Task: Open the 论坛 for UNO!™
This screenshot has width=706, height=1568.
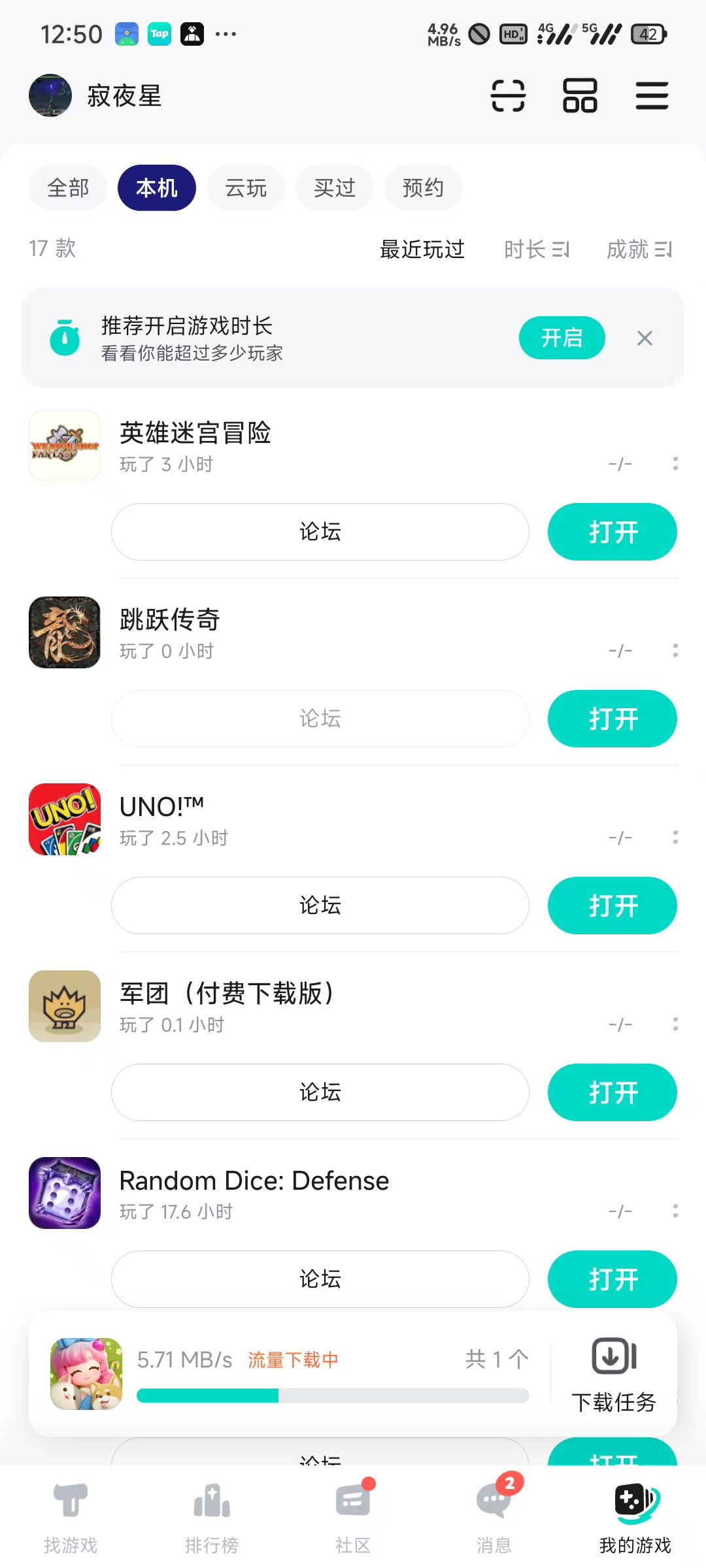Action: pyautogui.click(x=320, y=906)
